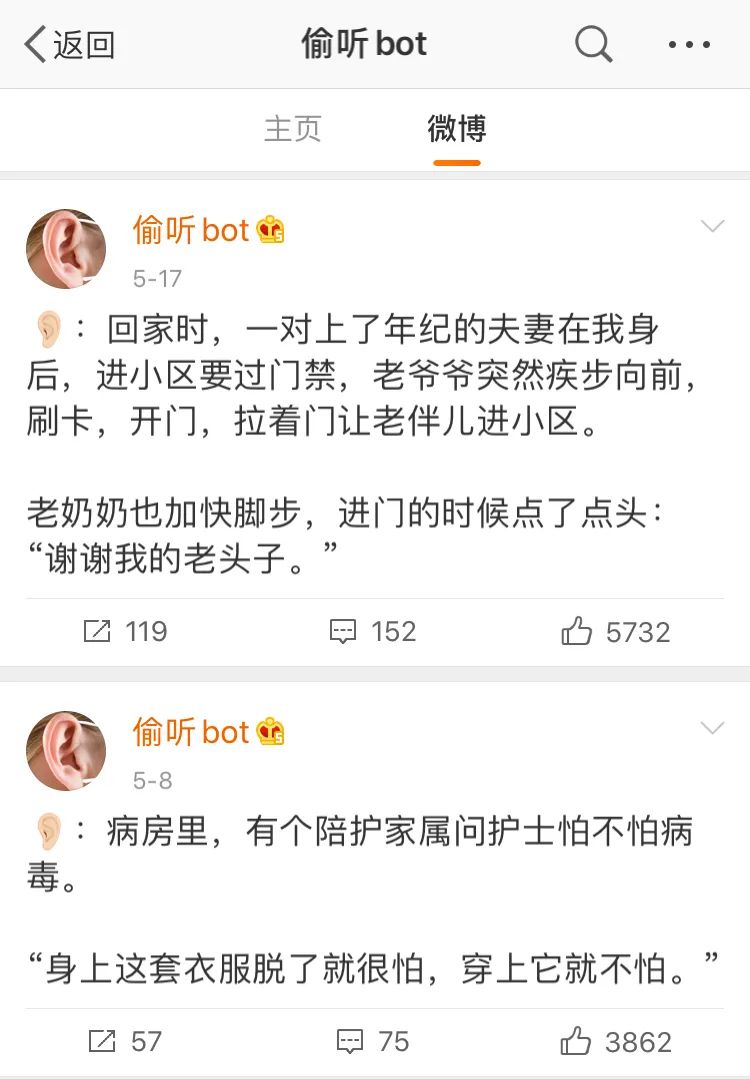The image size is (750, 1079).
Task: Open the 偷听bot username on the 5-8 post
Action: tap(192, 732)
